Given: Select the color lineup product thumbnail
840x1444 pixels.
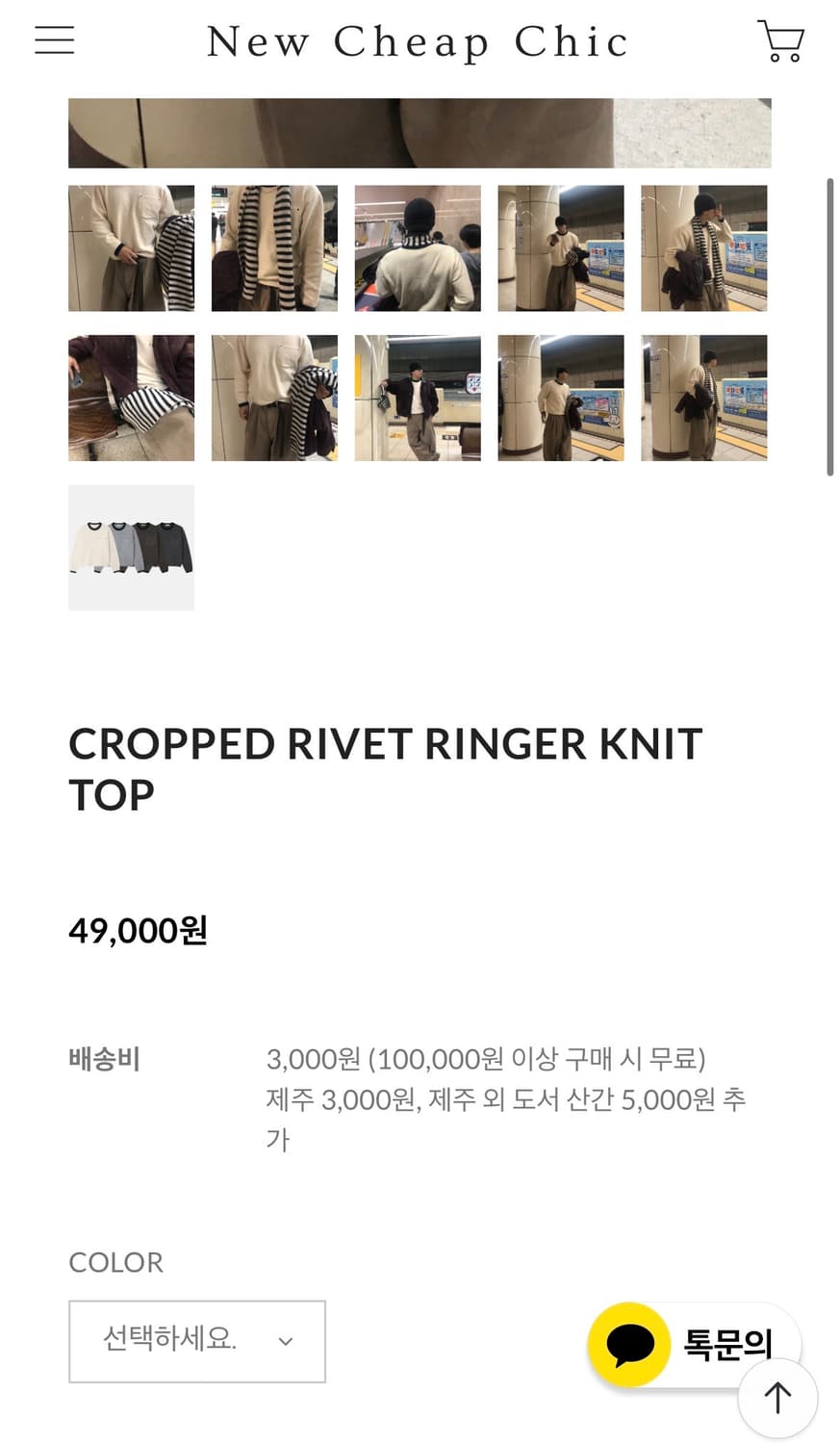Looking at the screenshot, I should click(131, 547).
